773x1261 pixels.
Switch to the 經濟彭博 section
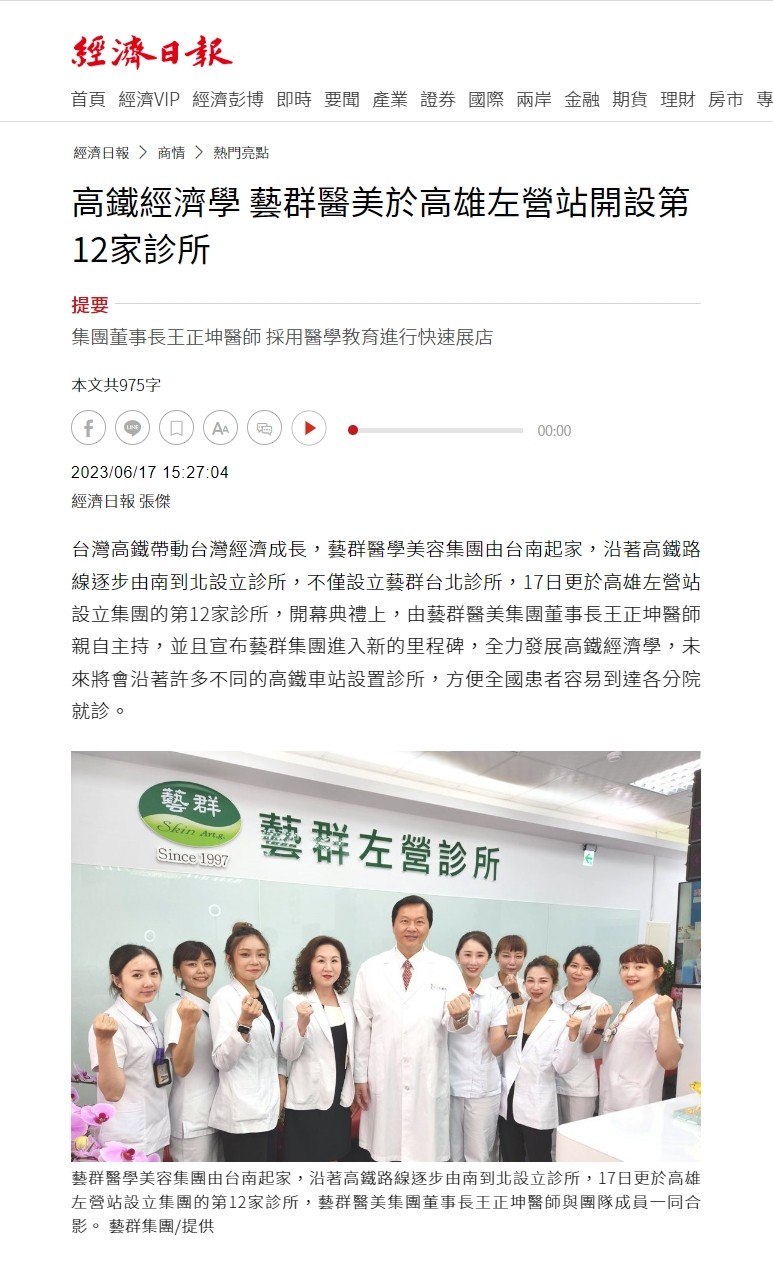pyautogui.click(x=228, y=99)
